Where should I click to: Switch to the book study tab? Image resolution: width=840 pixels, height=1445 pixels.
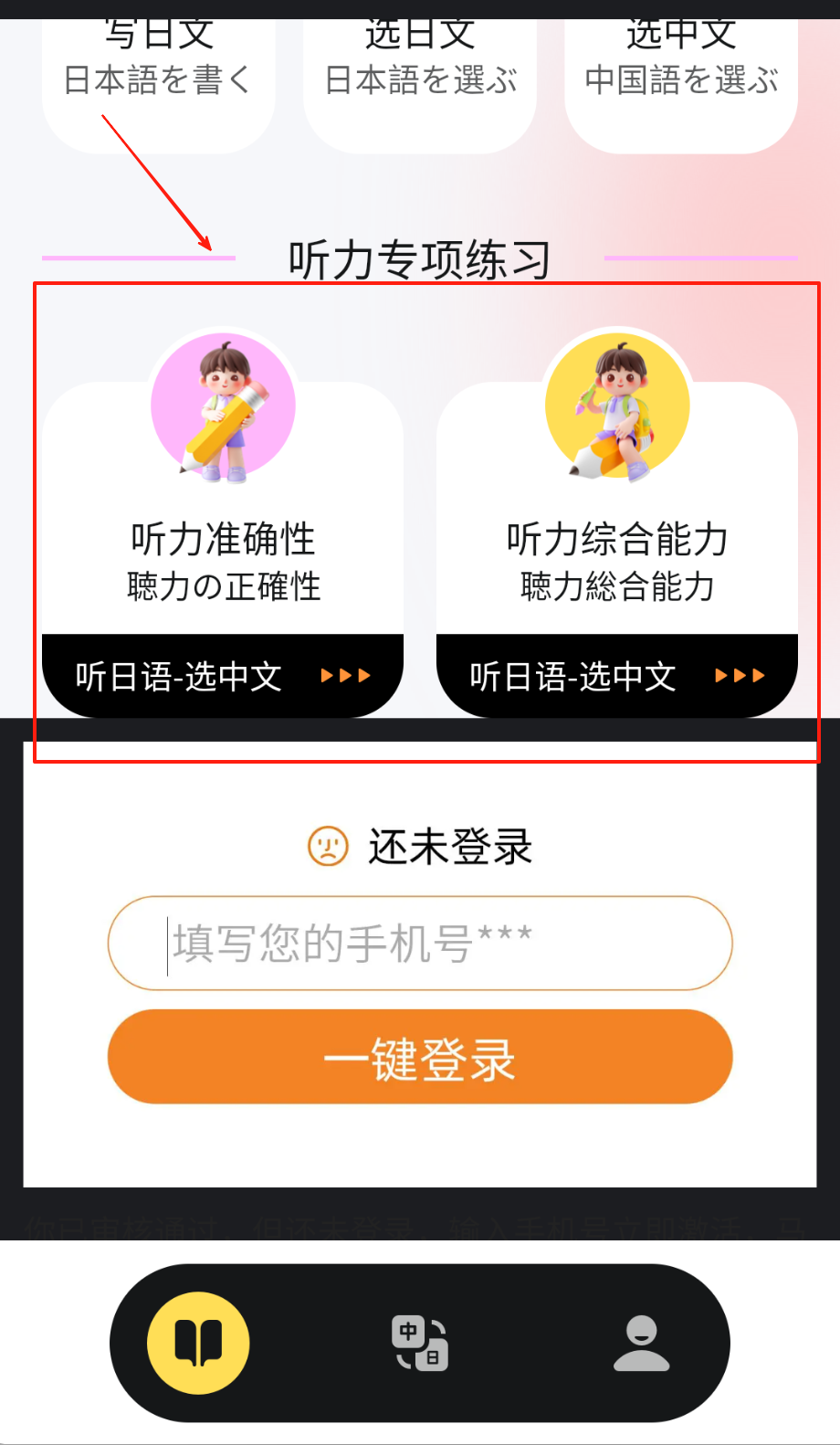[x=198, y=1342]
